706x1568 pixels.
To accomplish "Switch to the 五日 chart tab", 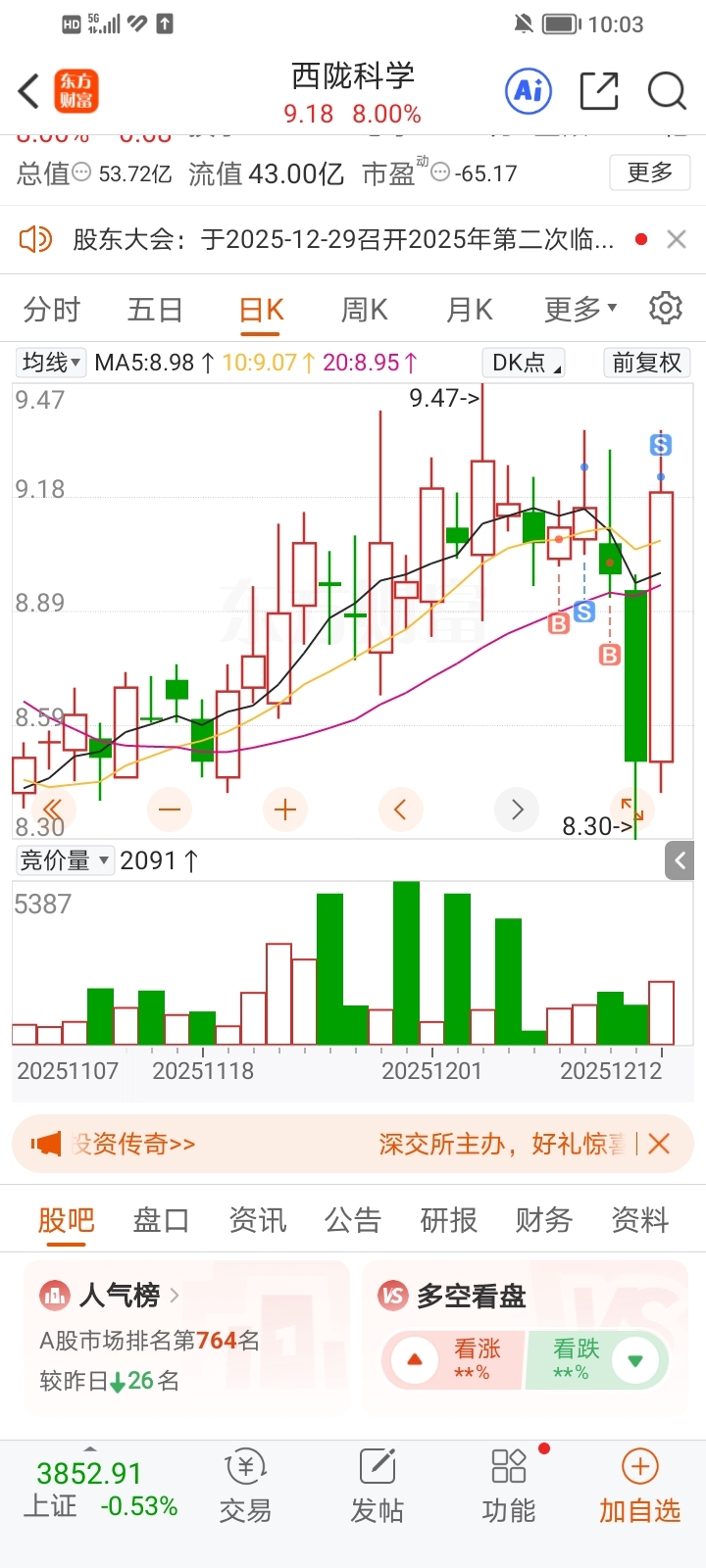I will tap(155, 310).
